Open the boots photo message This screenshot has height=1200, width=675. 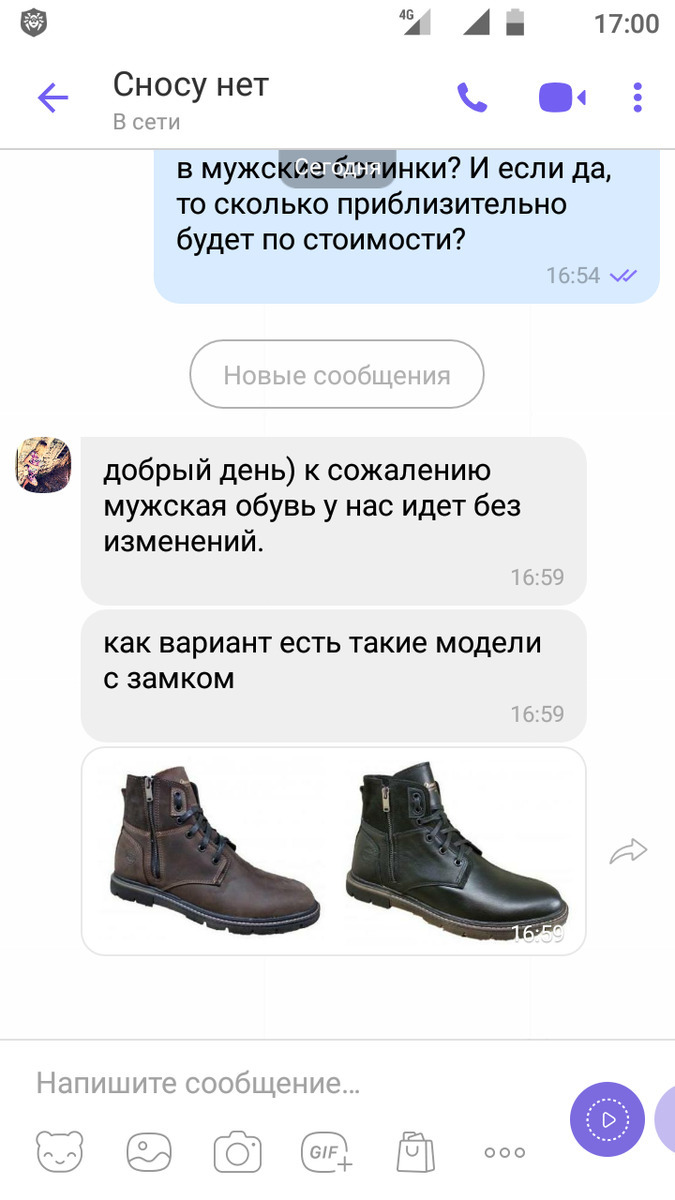[333, 851]
